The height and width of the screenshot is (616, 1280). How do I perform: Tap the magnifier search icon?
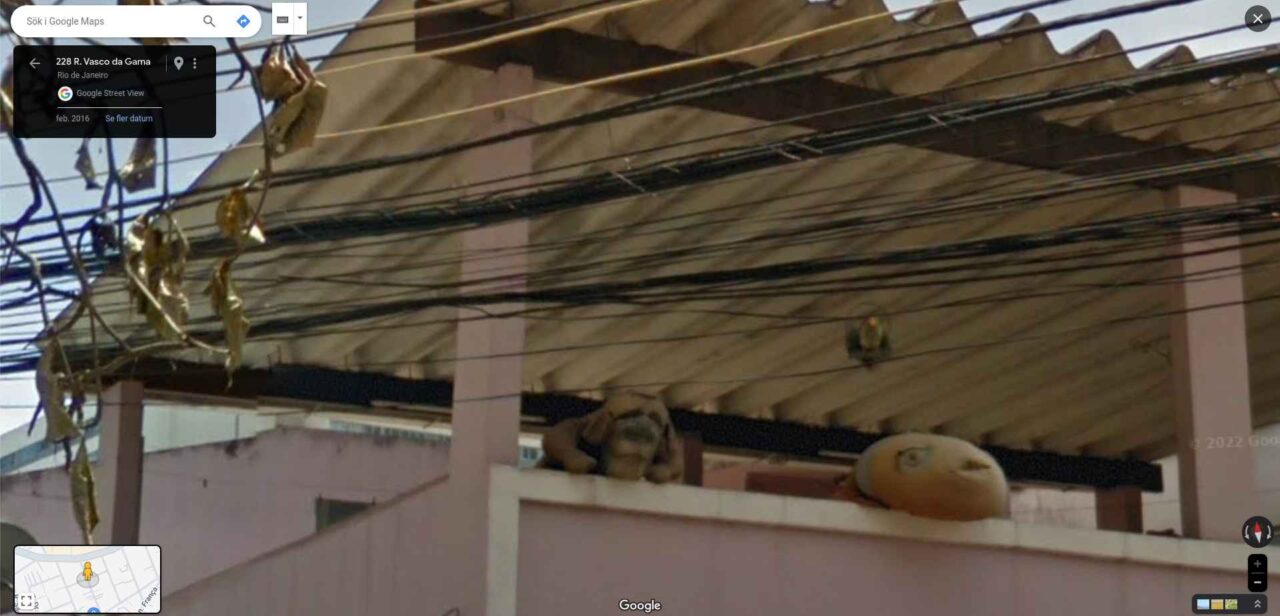pyautogui.click(x=209, y=21)
